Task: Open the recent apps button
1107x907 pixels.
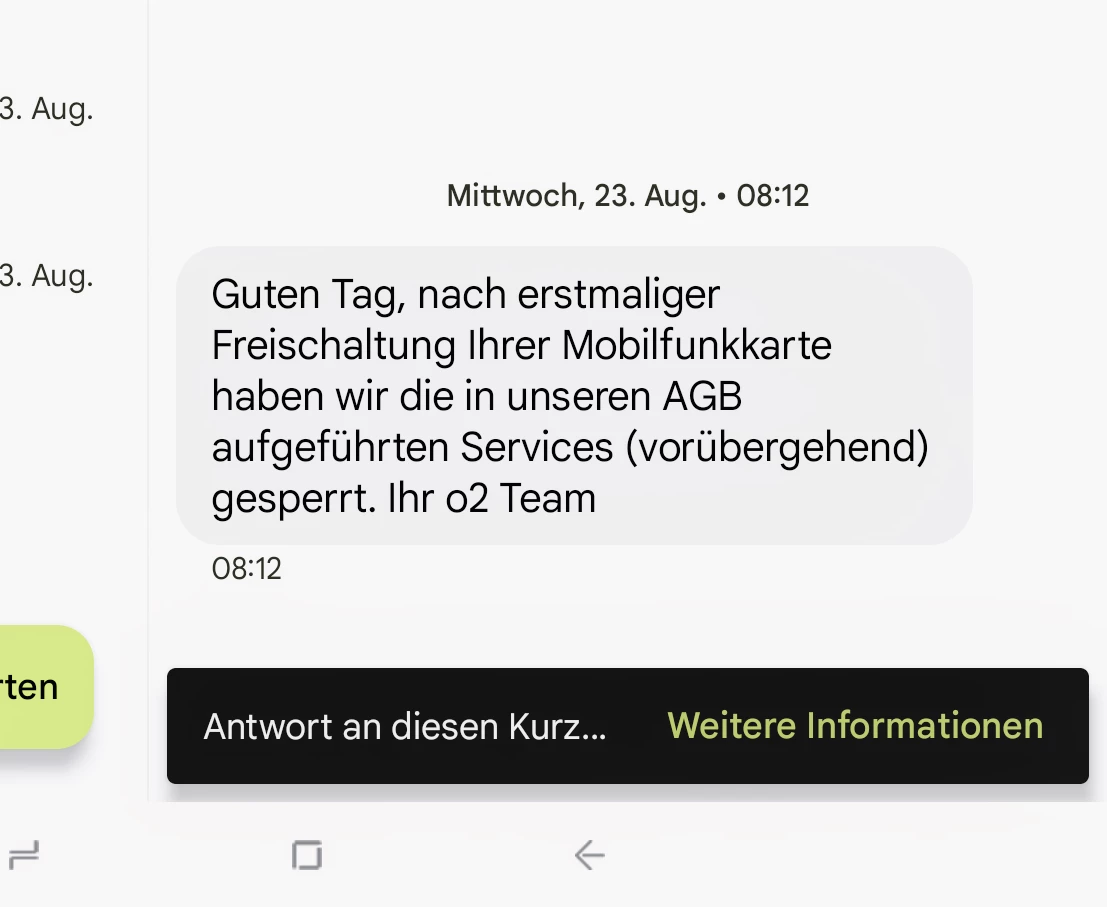Action: tap(24, 855)
